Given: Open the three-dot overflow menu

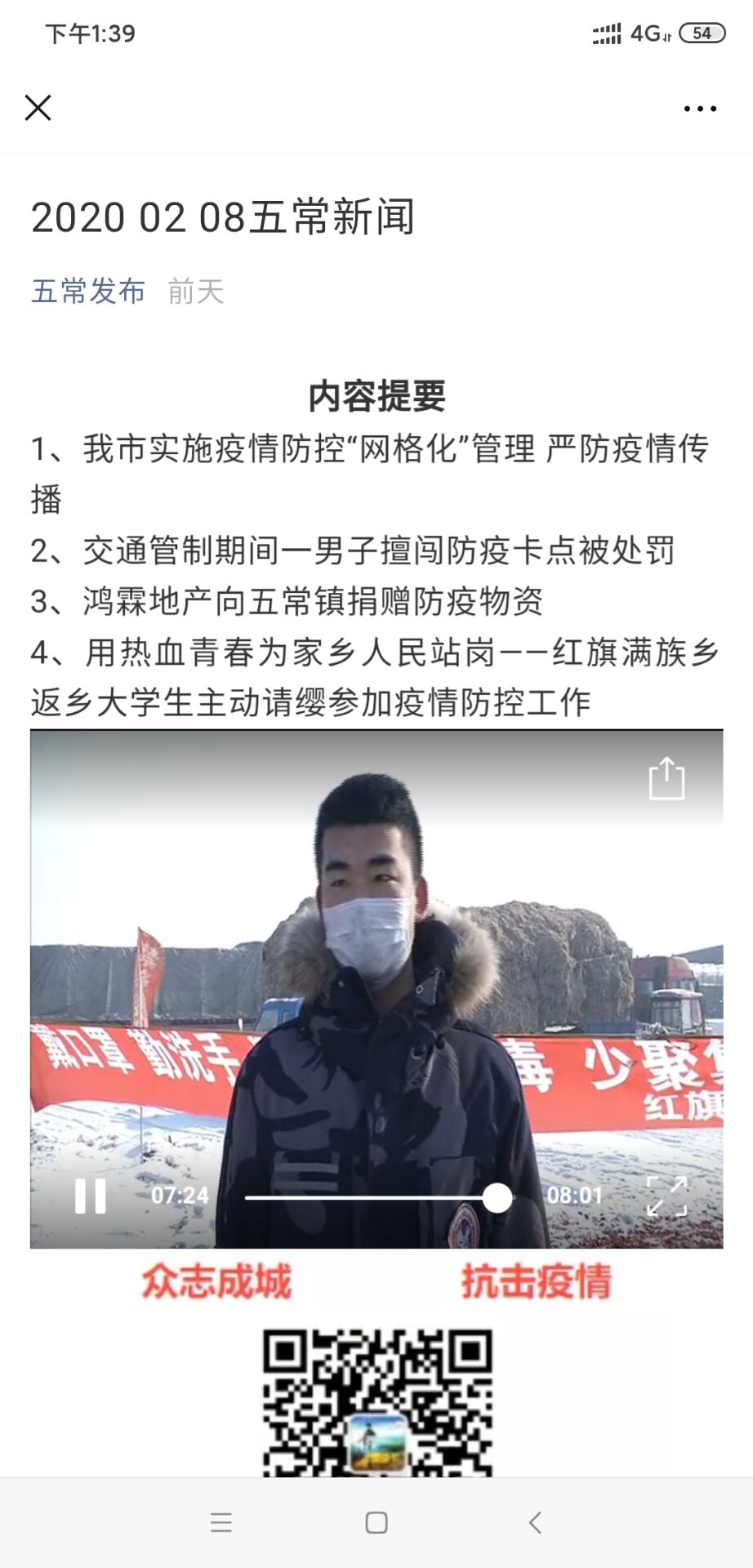Looking at the screenshot, I should [700, 109].
